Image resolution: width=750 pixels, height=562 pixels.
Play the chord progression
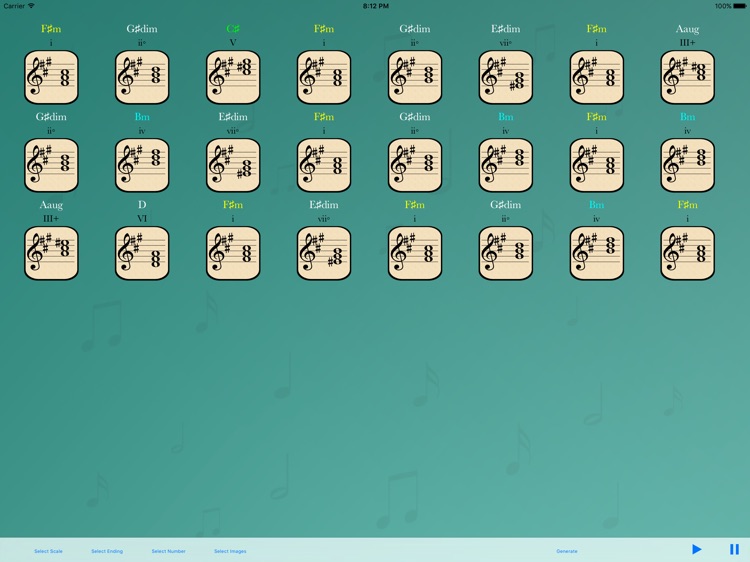pyautogui.click(x=697, y=549)
